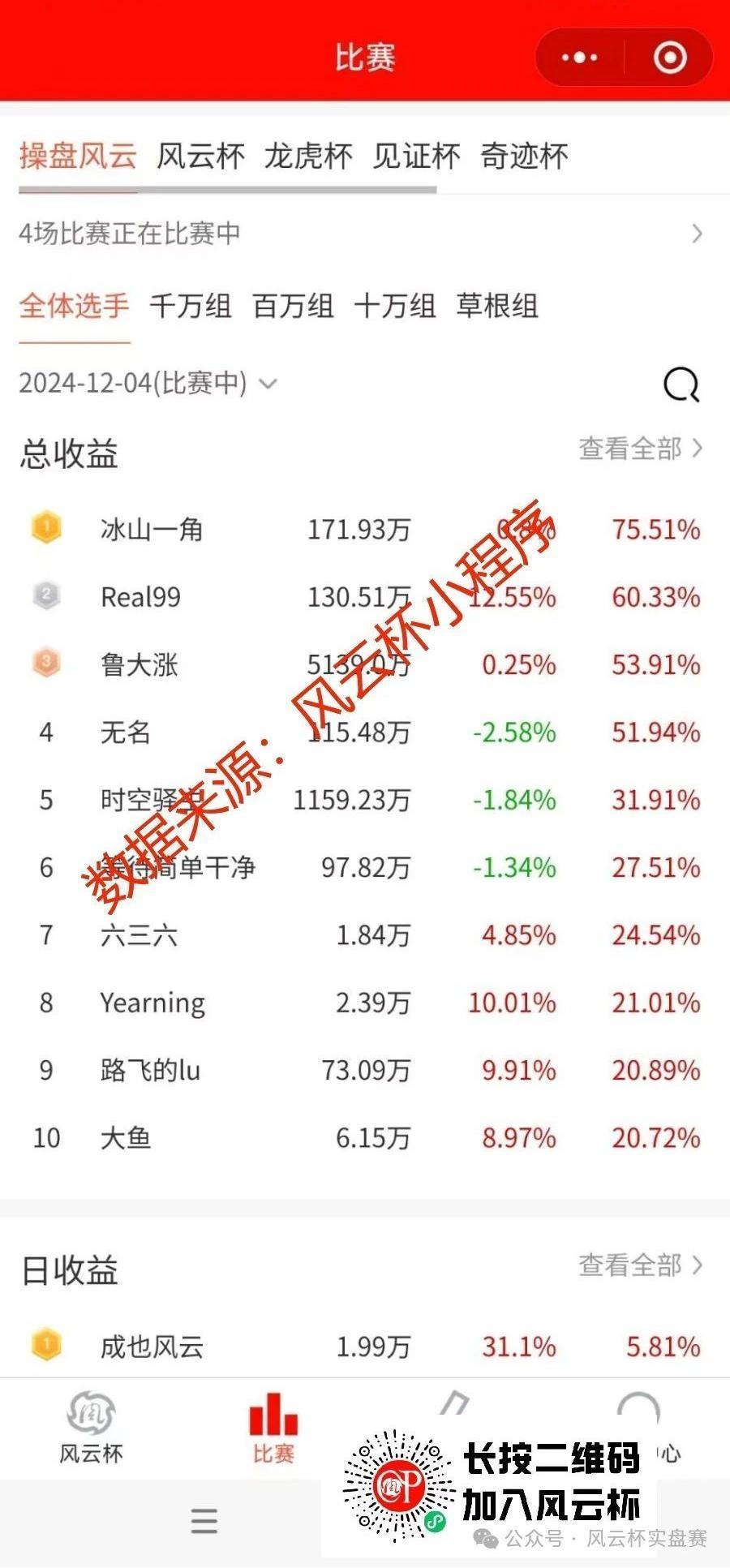Open player Yearning's row
Image resolution: width=730 pixels, height=1568 pixels.
364,1003
